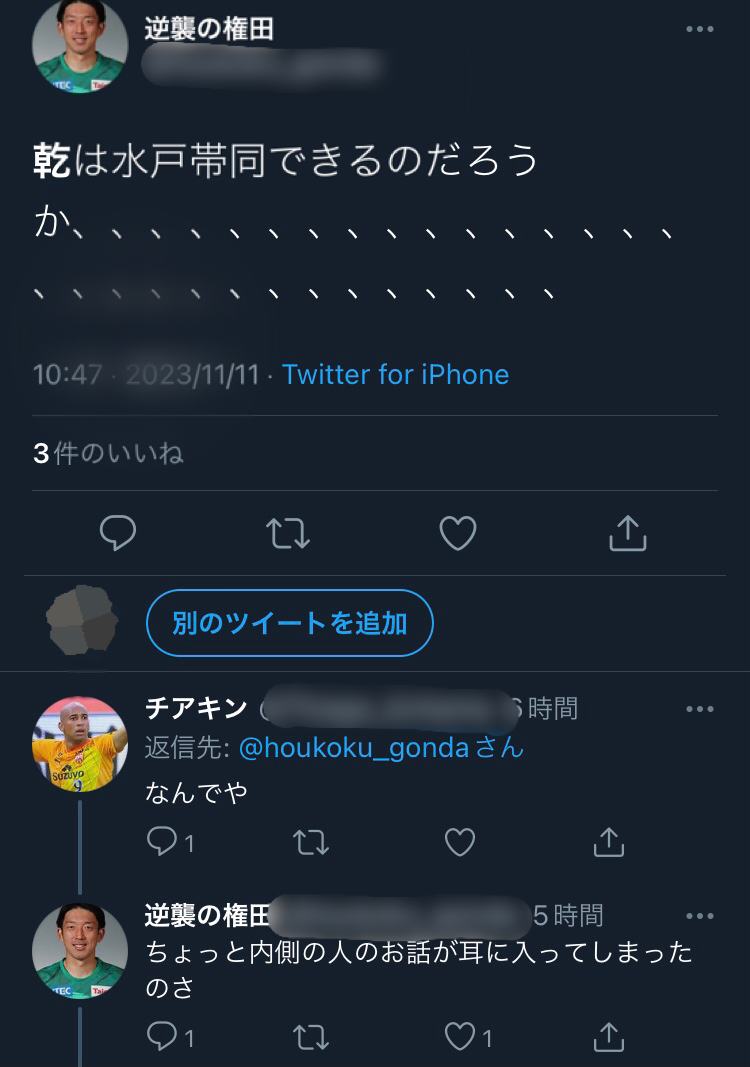Like the main tweet

pyautogui.click(x=458, y=533)
